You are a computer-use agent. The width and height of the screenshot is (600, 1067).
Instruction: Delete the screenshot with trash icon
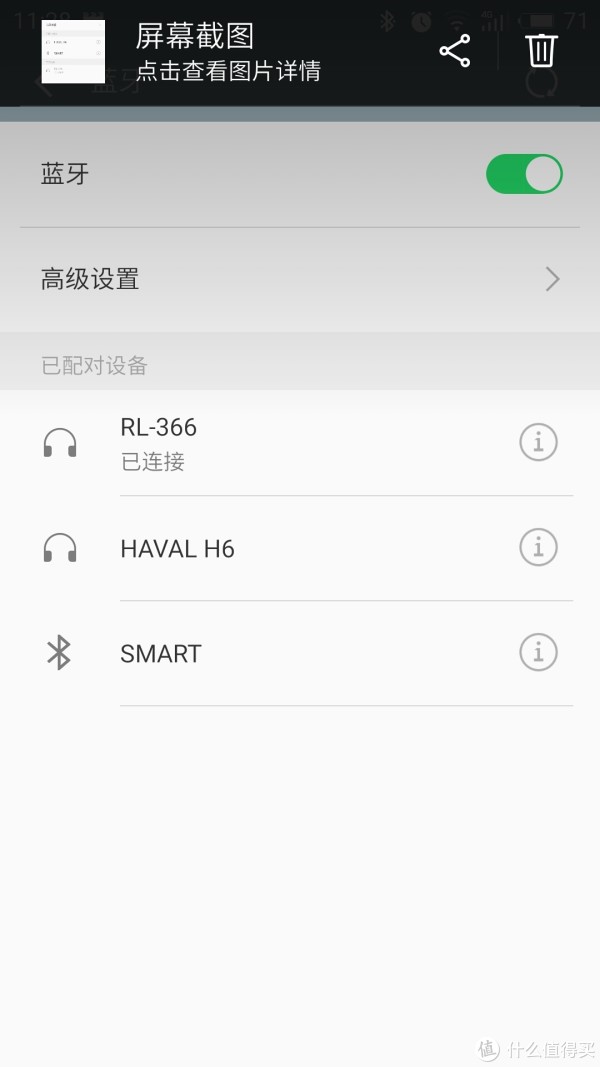click(541, 50)
